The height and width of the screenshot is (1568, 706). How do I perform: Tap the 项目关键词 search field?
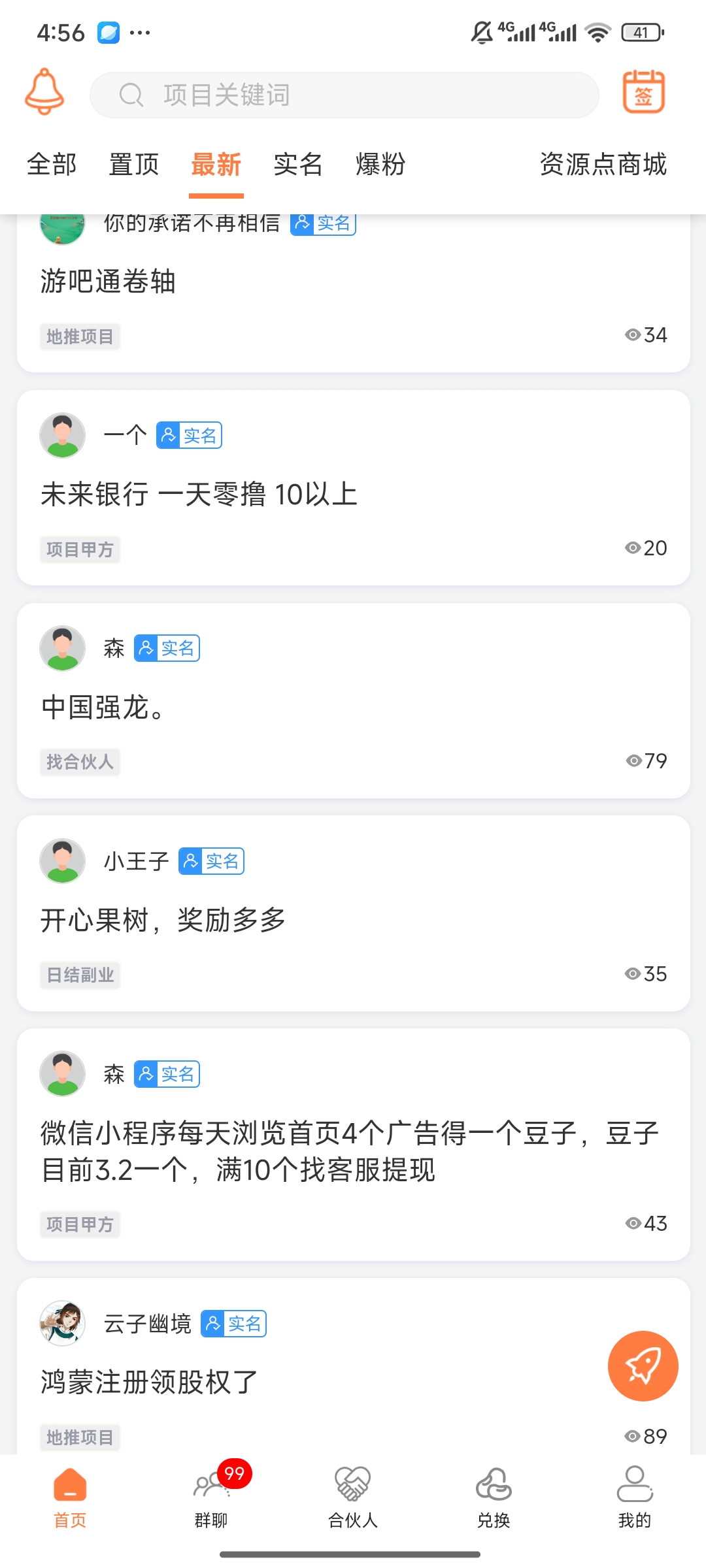pyautogui.click(x=345, y=95)
